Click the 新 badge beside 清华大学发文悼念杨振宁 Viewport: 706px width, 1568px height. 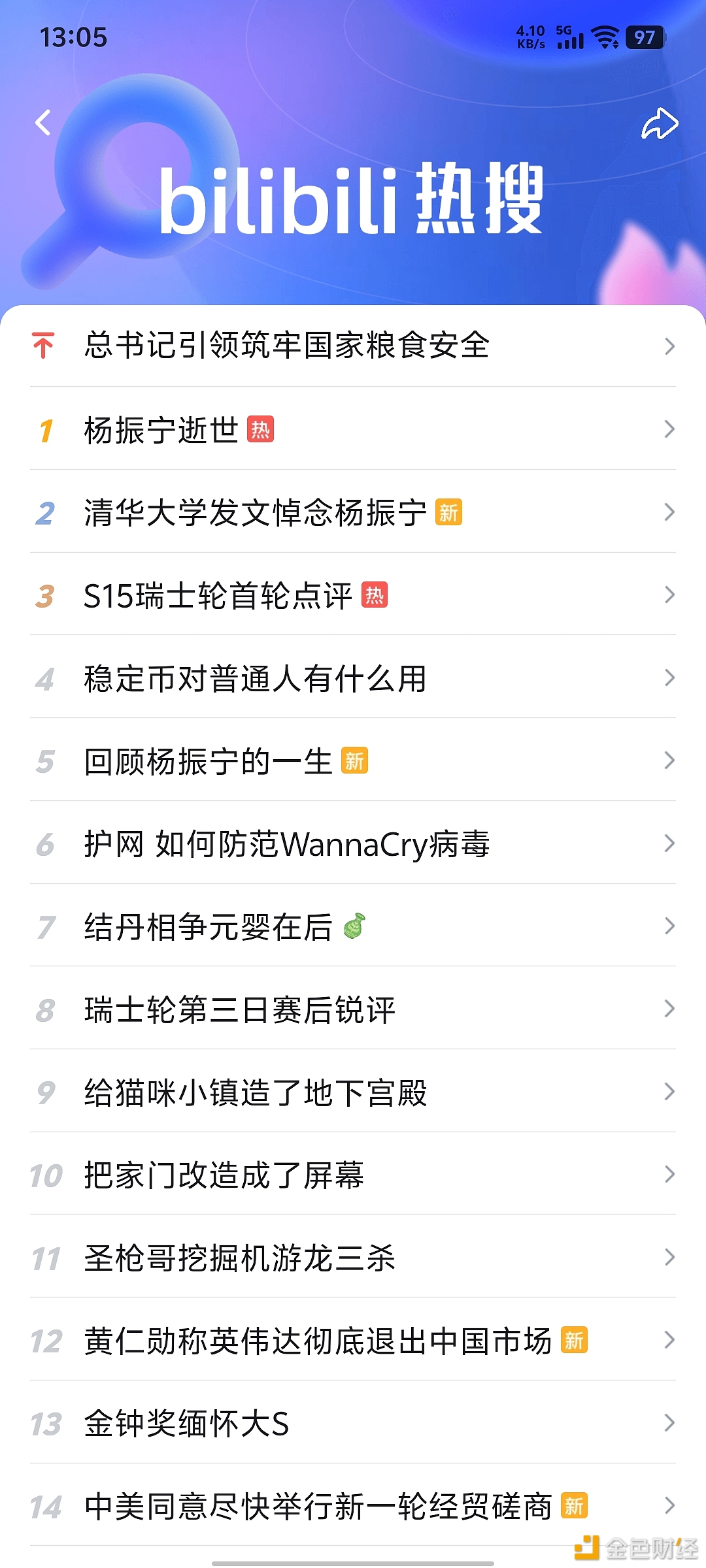447,513
